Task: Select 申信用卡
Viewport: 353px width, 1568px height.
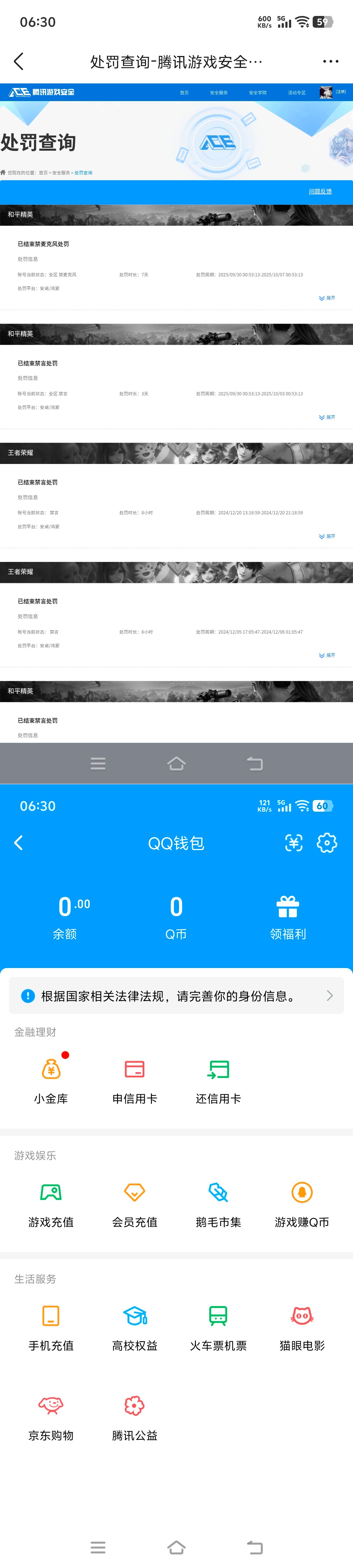Action: [x=134, y=1081]
